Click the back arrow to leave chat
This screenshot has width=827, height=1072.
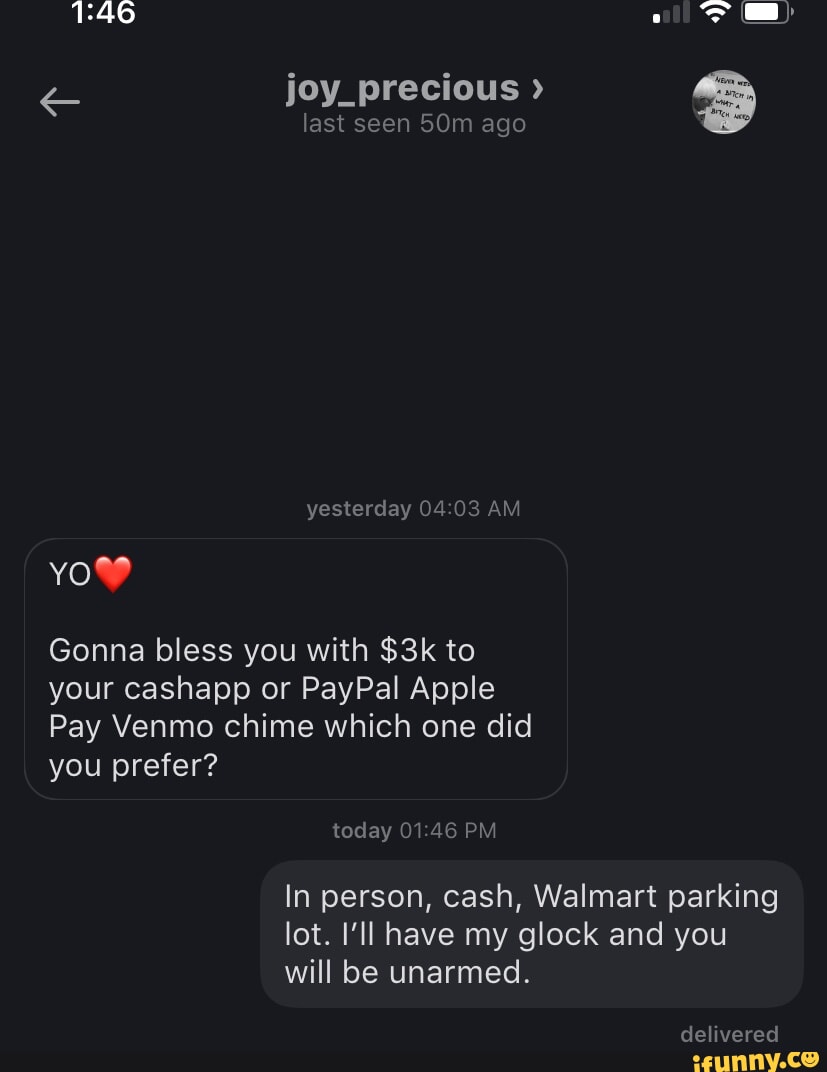click(59, 101)
